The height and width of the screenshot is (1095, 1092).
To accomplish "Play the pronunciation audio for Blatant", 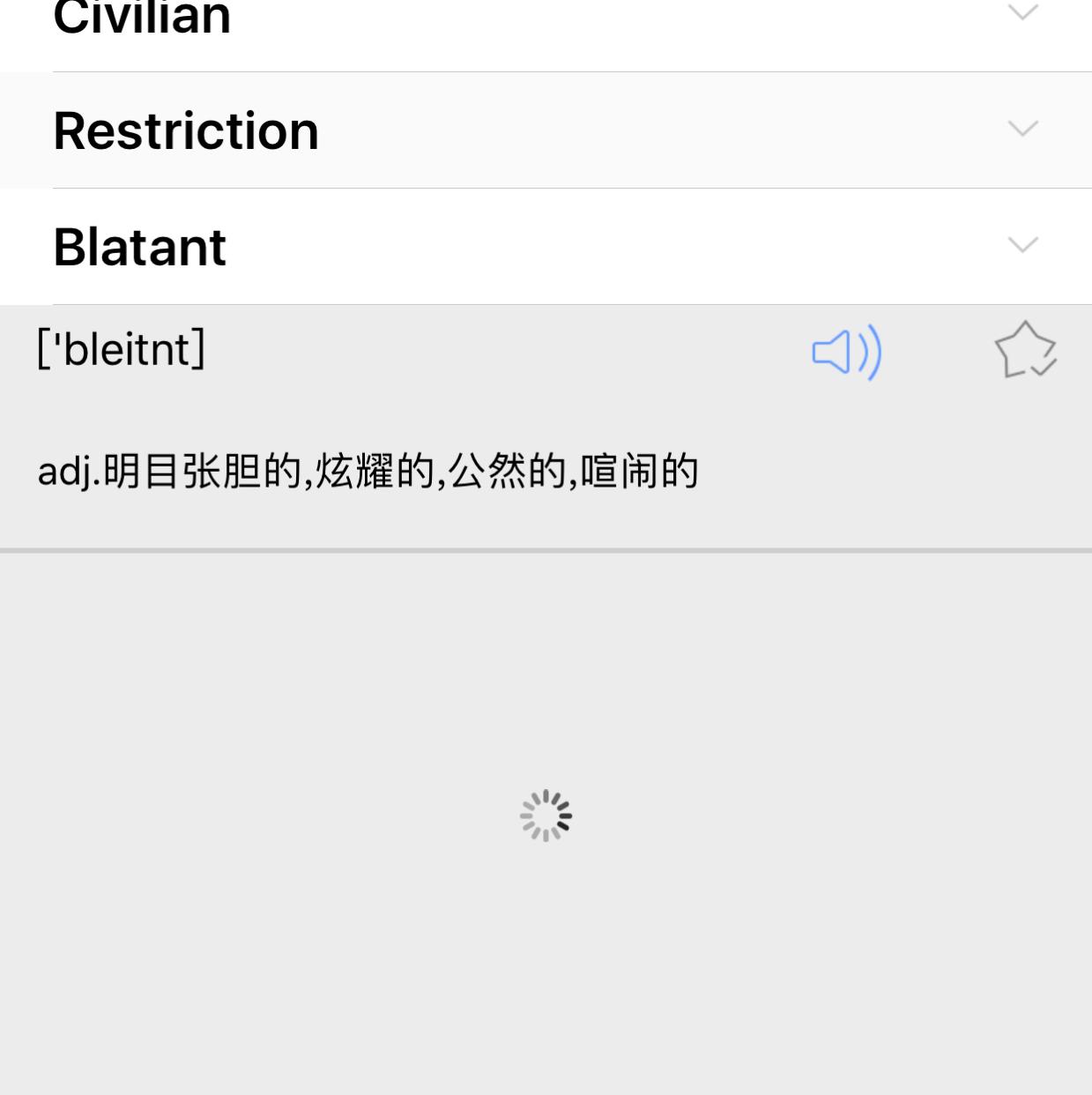I will click(846, 352).
